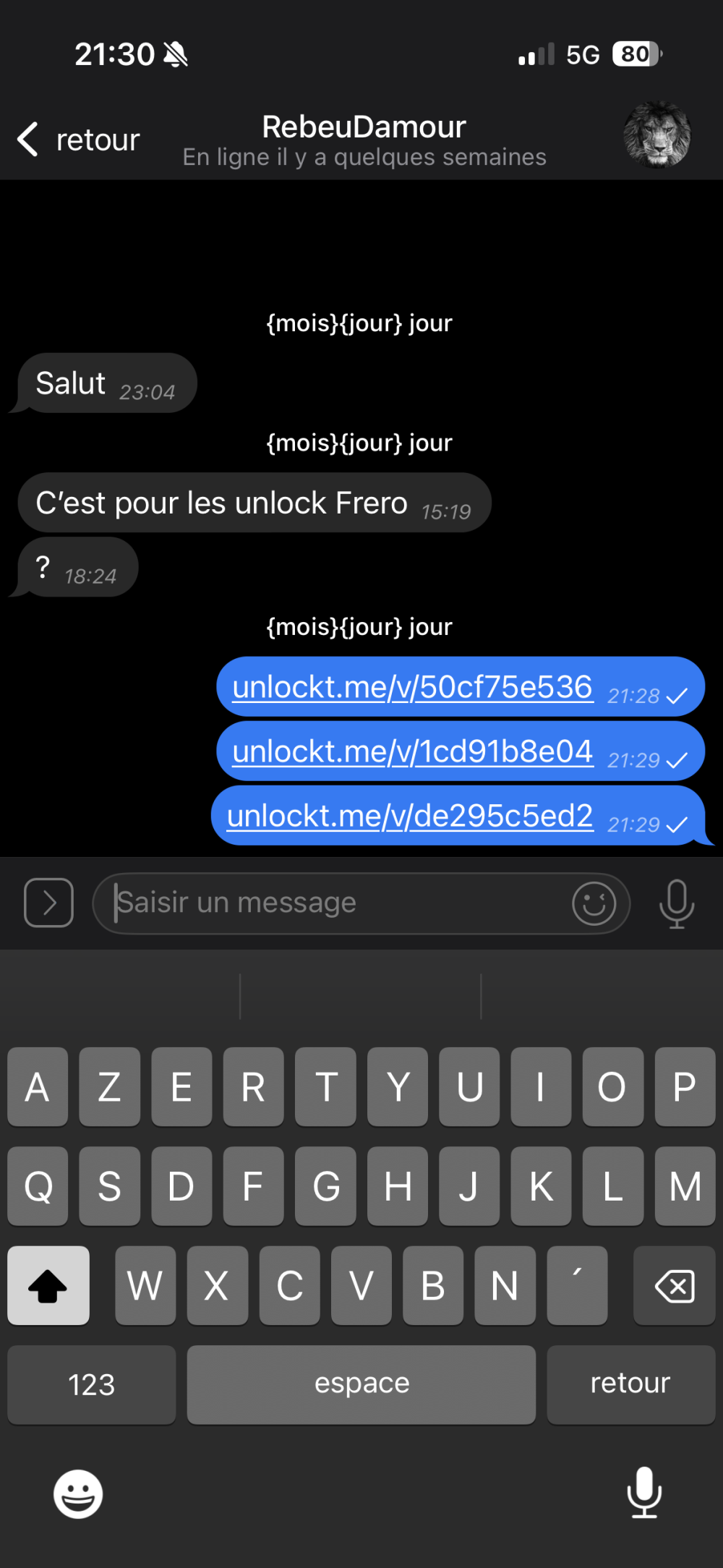Tap the attachment arrow icon beside message field

pyautogui.click(x=48, y=903)
